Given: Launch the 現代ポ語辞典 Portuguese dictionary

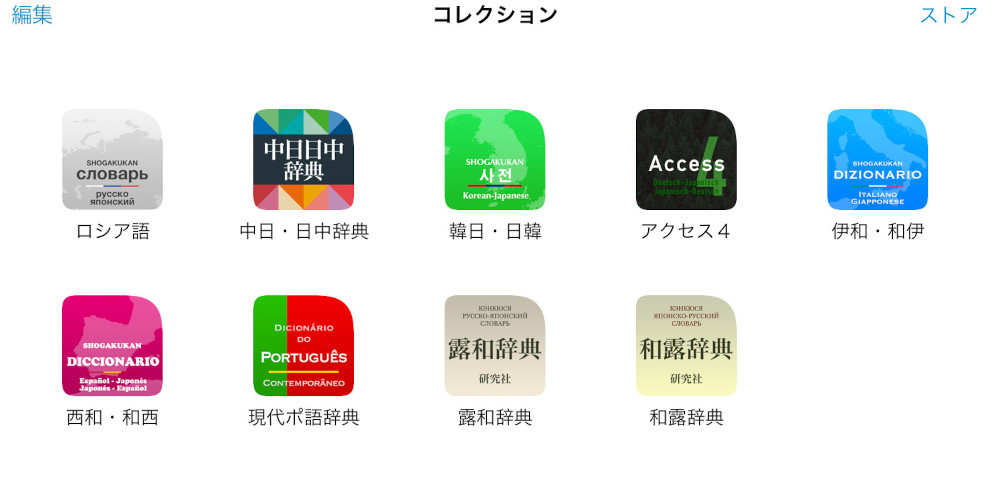Looking at the screenshot, I should point(303,346).
